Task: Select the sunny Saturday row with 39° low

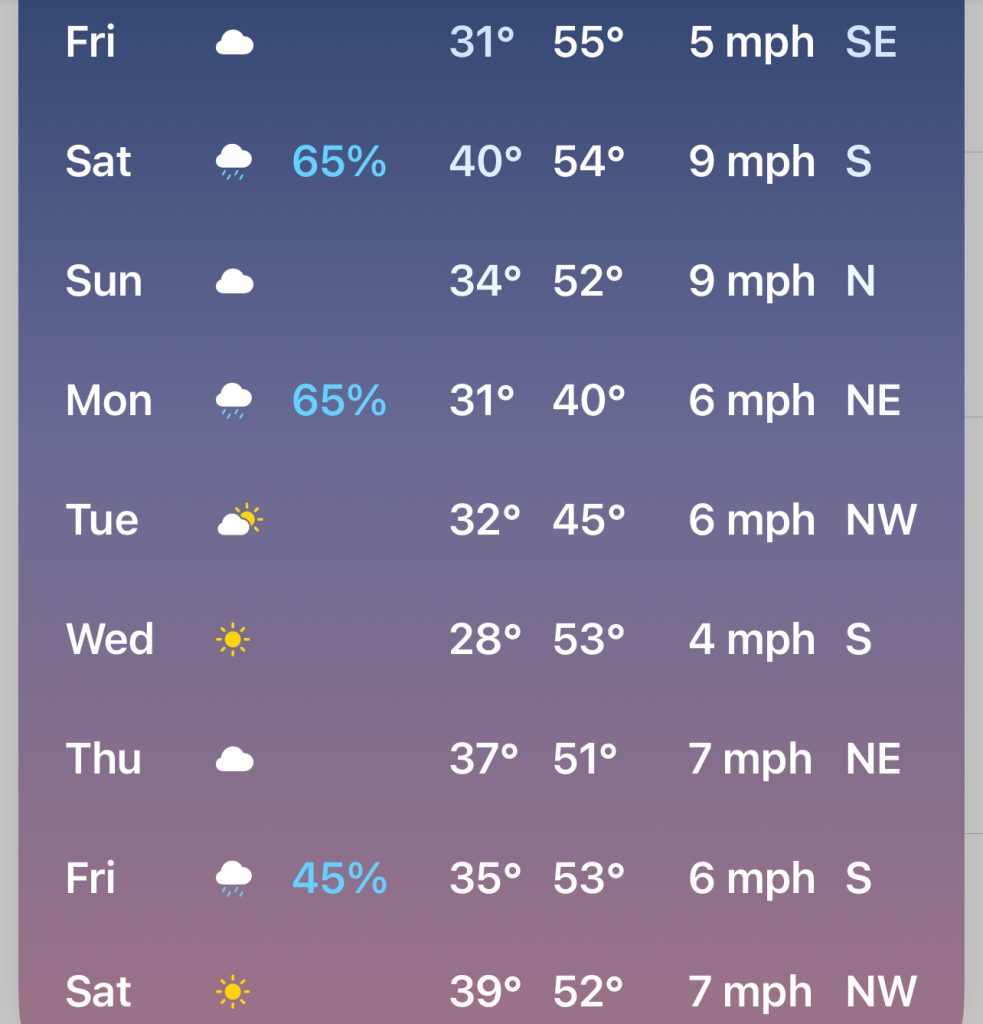Action: [490, 992]
